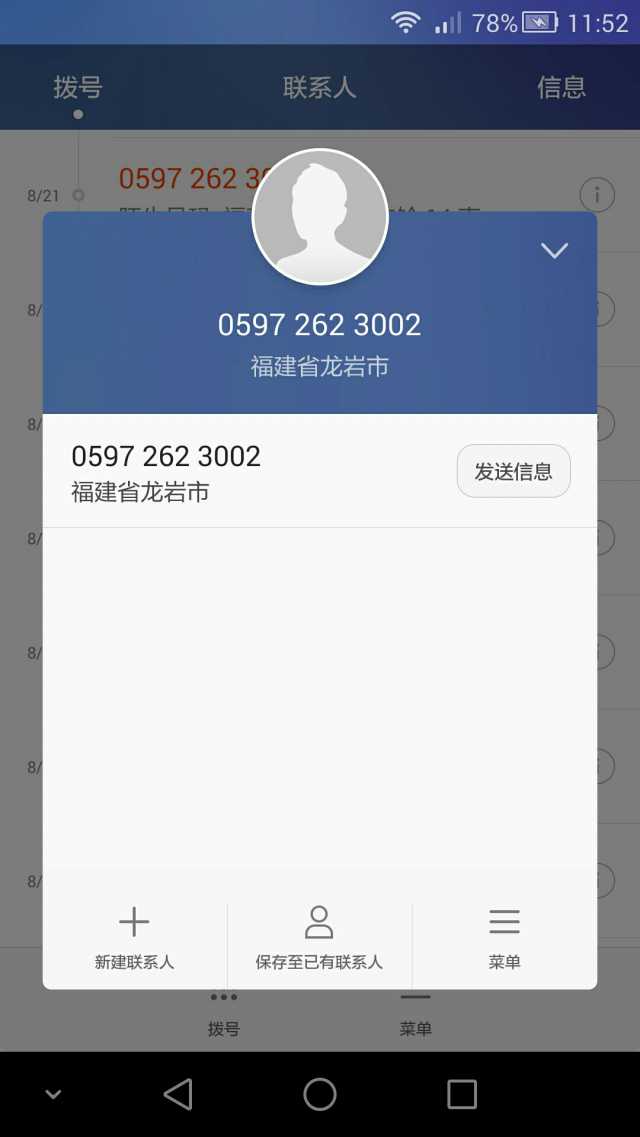Collapse the contact card with the chevron
The height and width of the screenshot is (1137, 640).
pyautogui.click(x=554, y=251)
